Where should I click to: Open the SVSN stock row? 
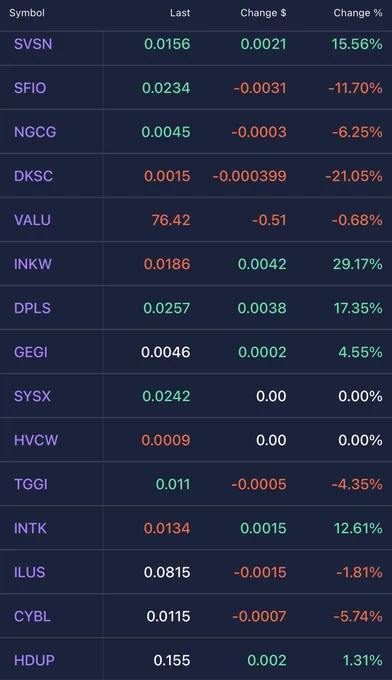196,44
